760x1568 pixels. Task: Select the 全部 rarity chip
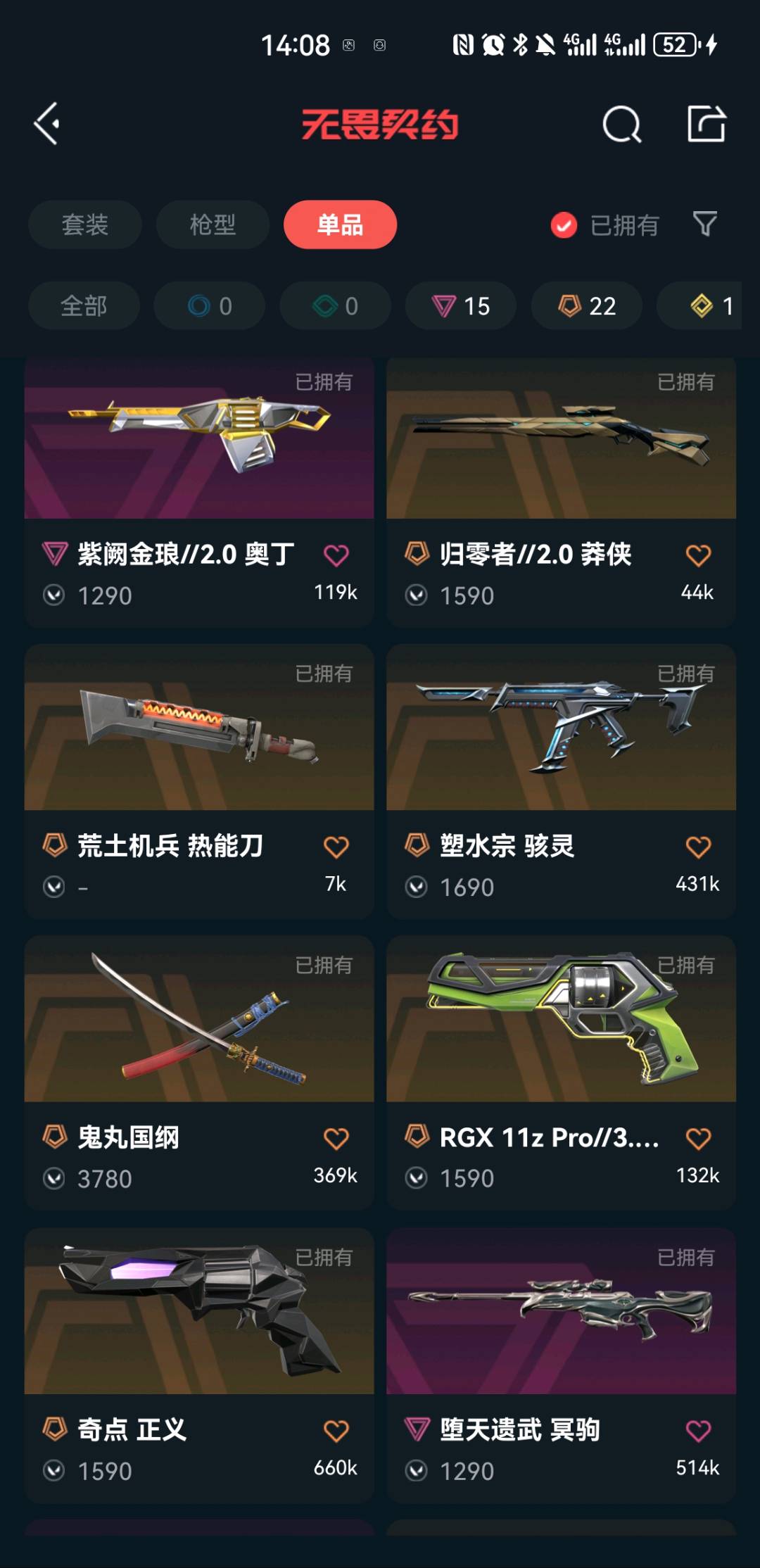pyautogui.click(x=84, y=306)
